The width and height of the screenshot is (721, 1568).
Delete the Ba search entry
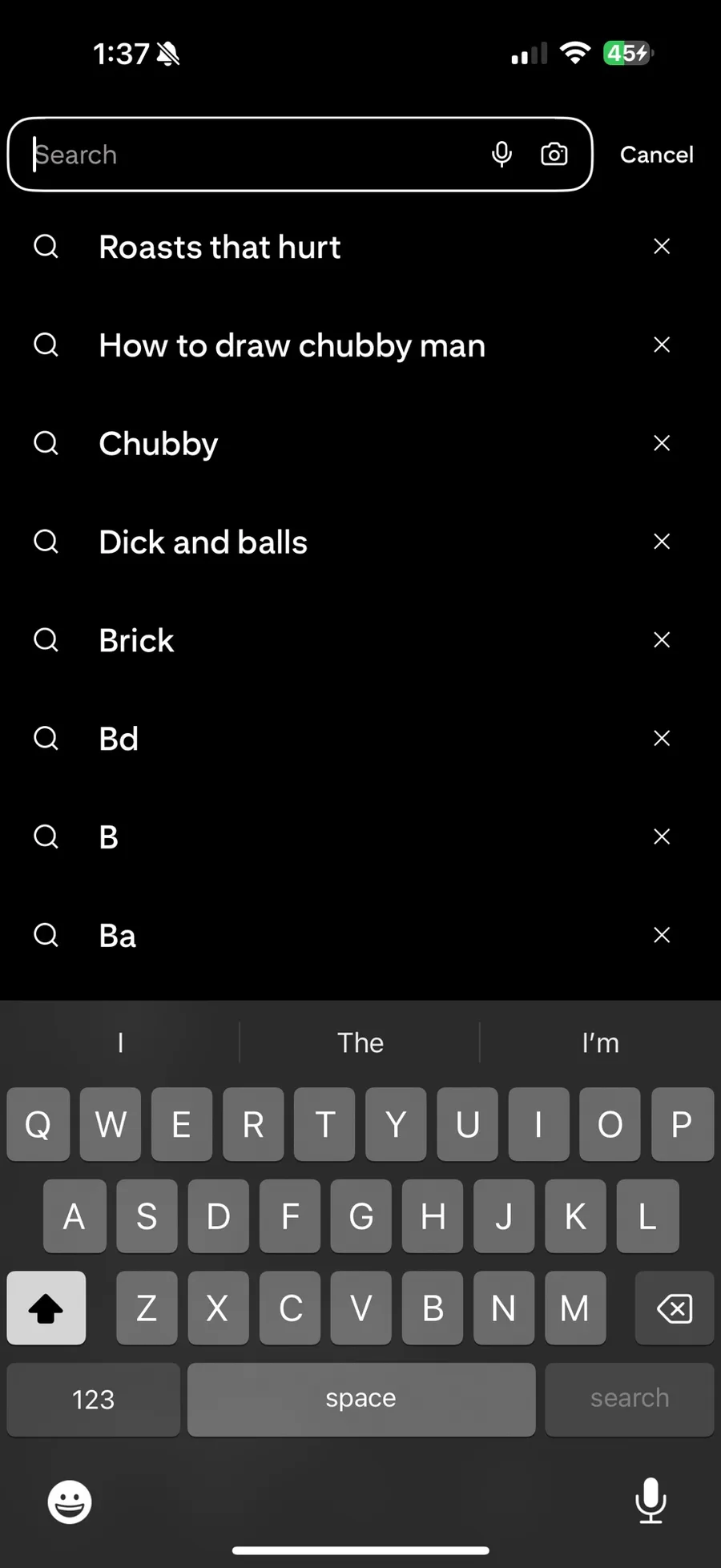click(662, 935)
